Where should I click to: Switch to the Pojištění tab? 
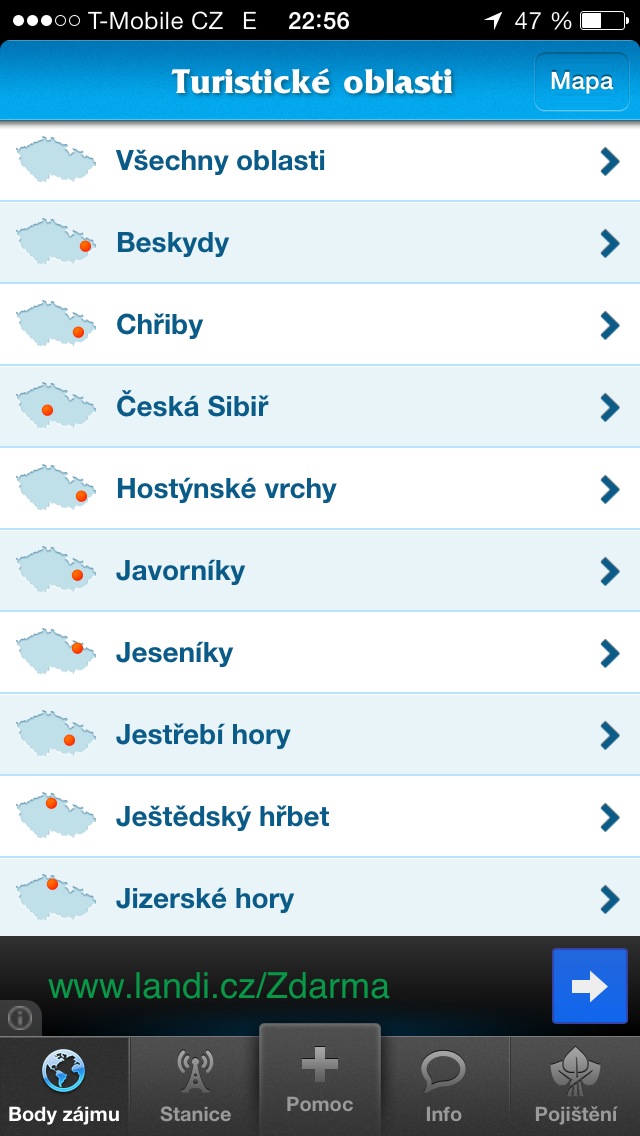click(x=575, y=1087)
